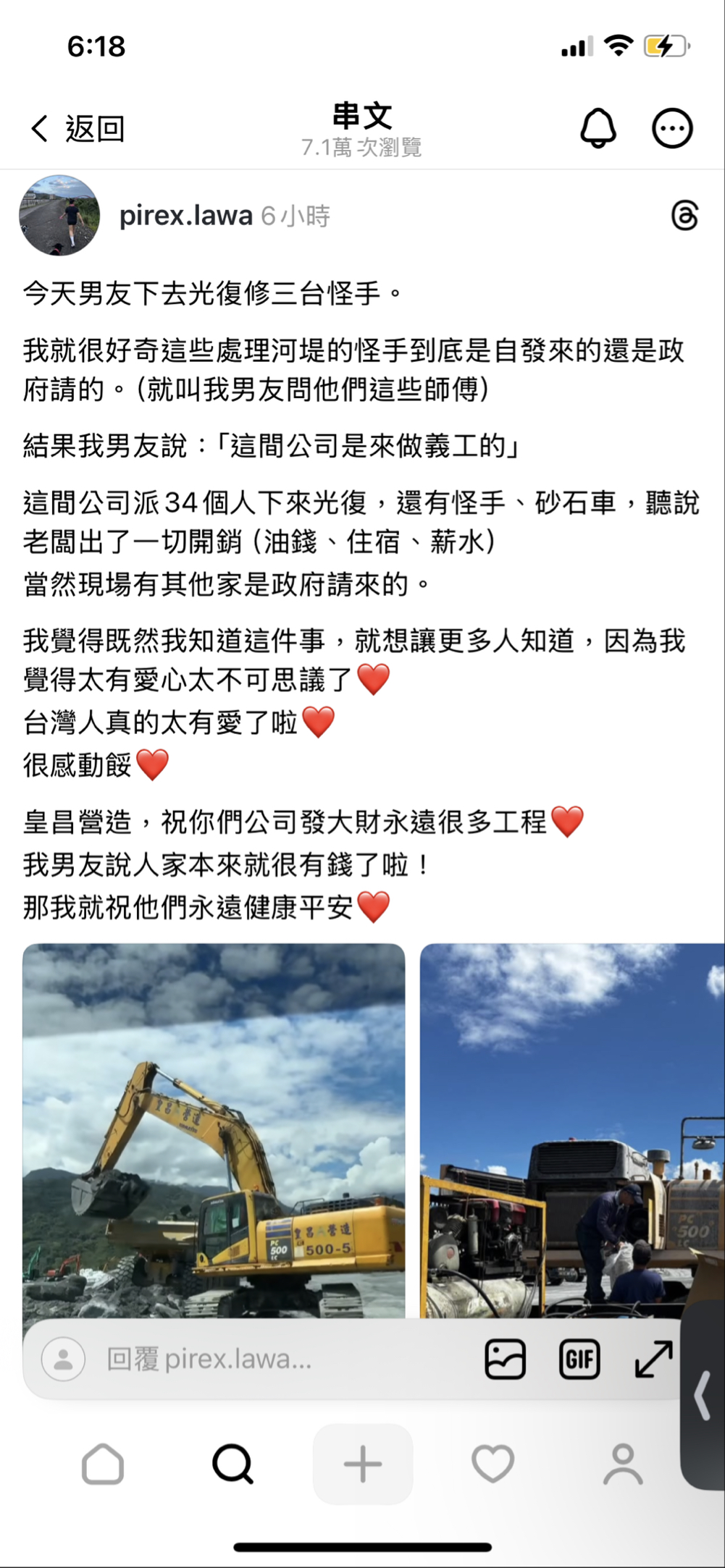Add a GIF to the reply
The height and width of the screenshot is (1568, 725).
(x=579, y=1360)
